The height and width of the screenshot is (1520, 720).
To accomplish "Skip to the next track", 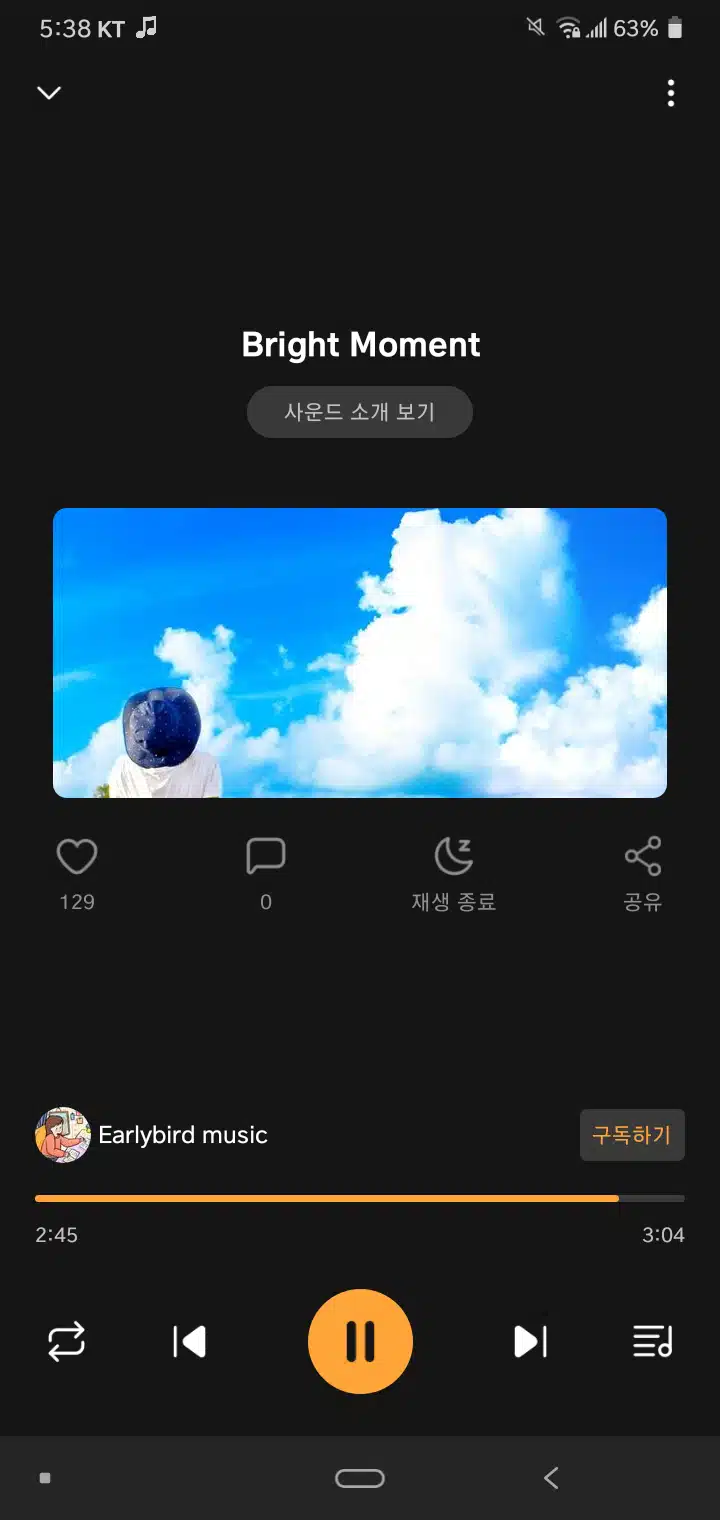I will [531, 1341].
